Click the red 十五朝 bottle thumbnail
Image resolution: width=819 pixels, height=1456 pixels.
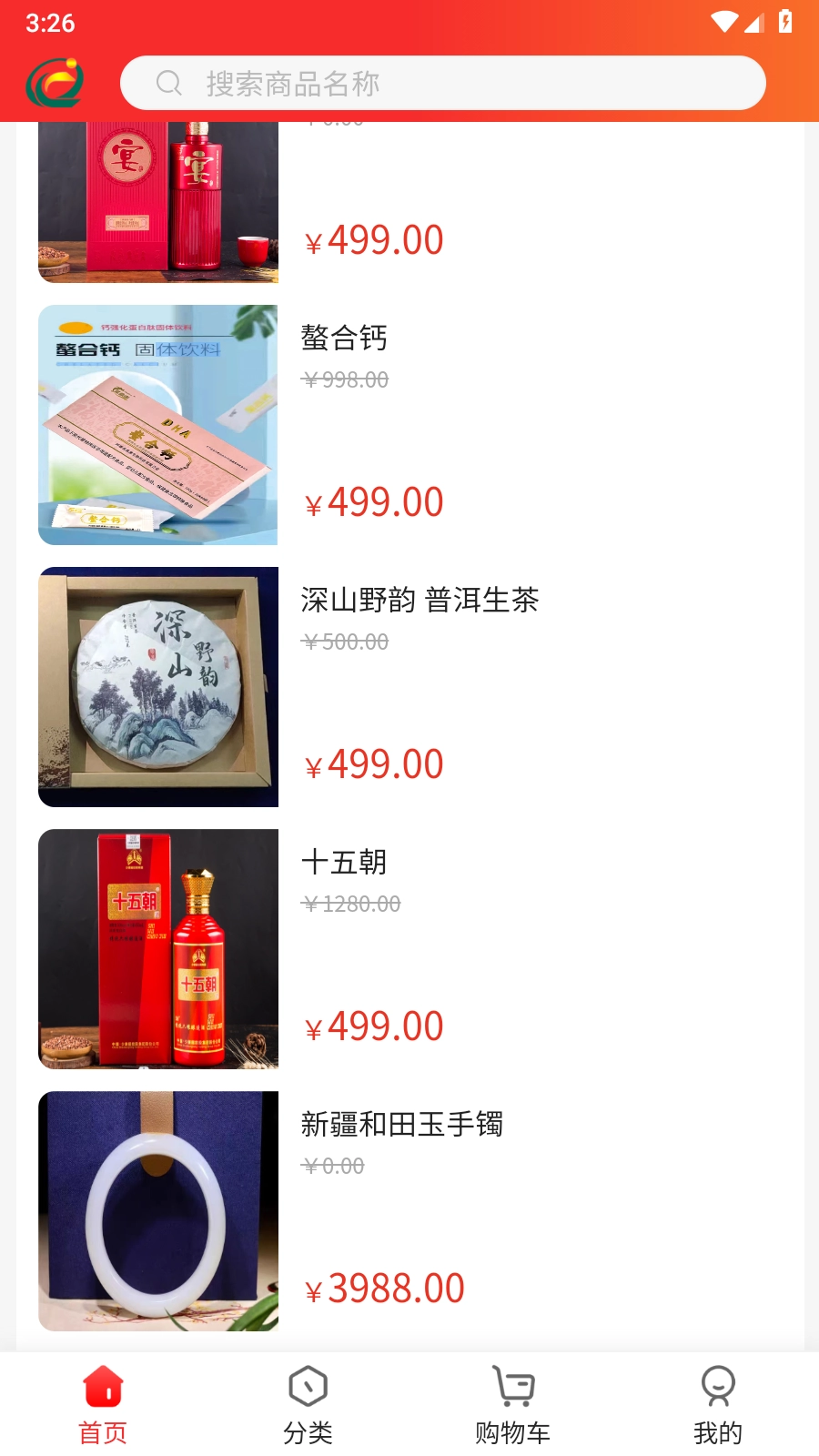(x=157, y=949)
